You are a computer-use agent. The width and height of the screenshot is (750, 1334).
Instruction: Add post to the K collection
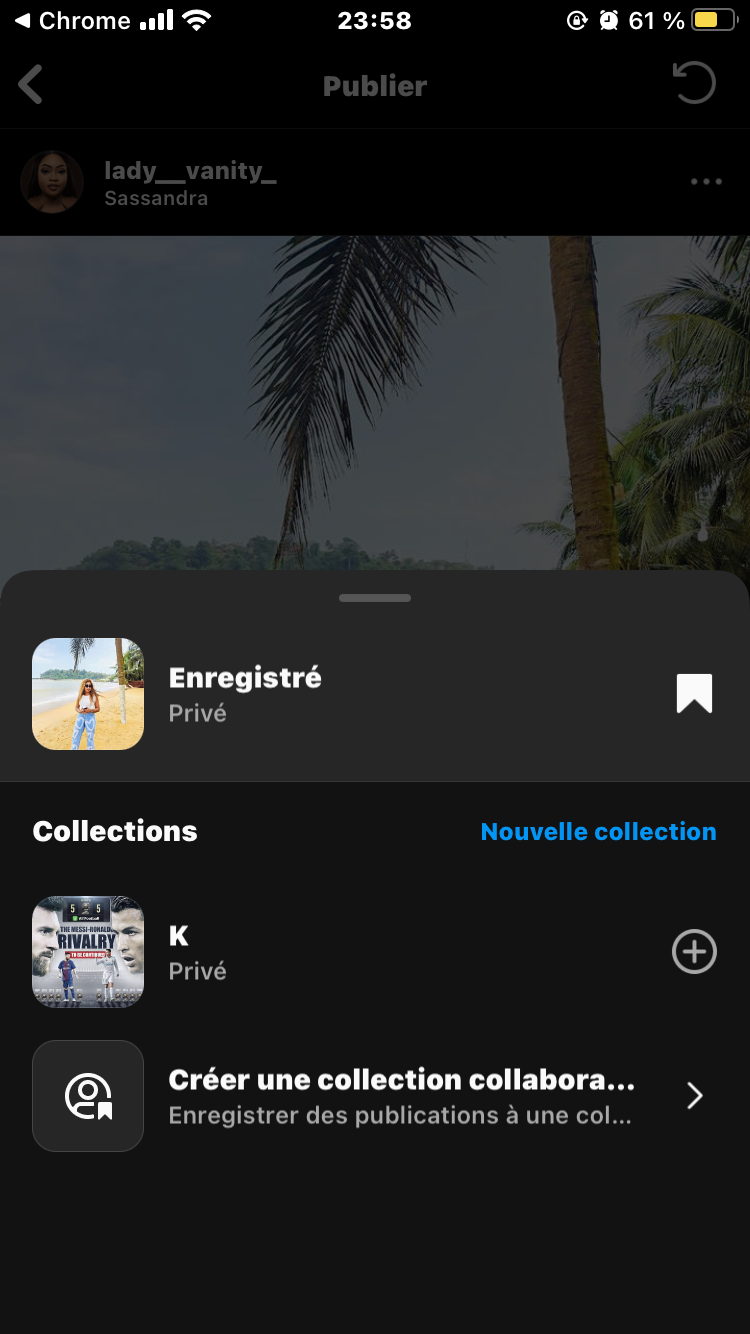[x=694, y=952]
